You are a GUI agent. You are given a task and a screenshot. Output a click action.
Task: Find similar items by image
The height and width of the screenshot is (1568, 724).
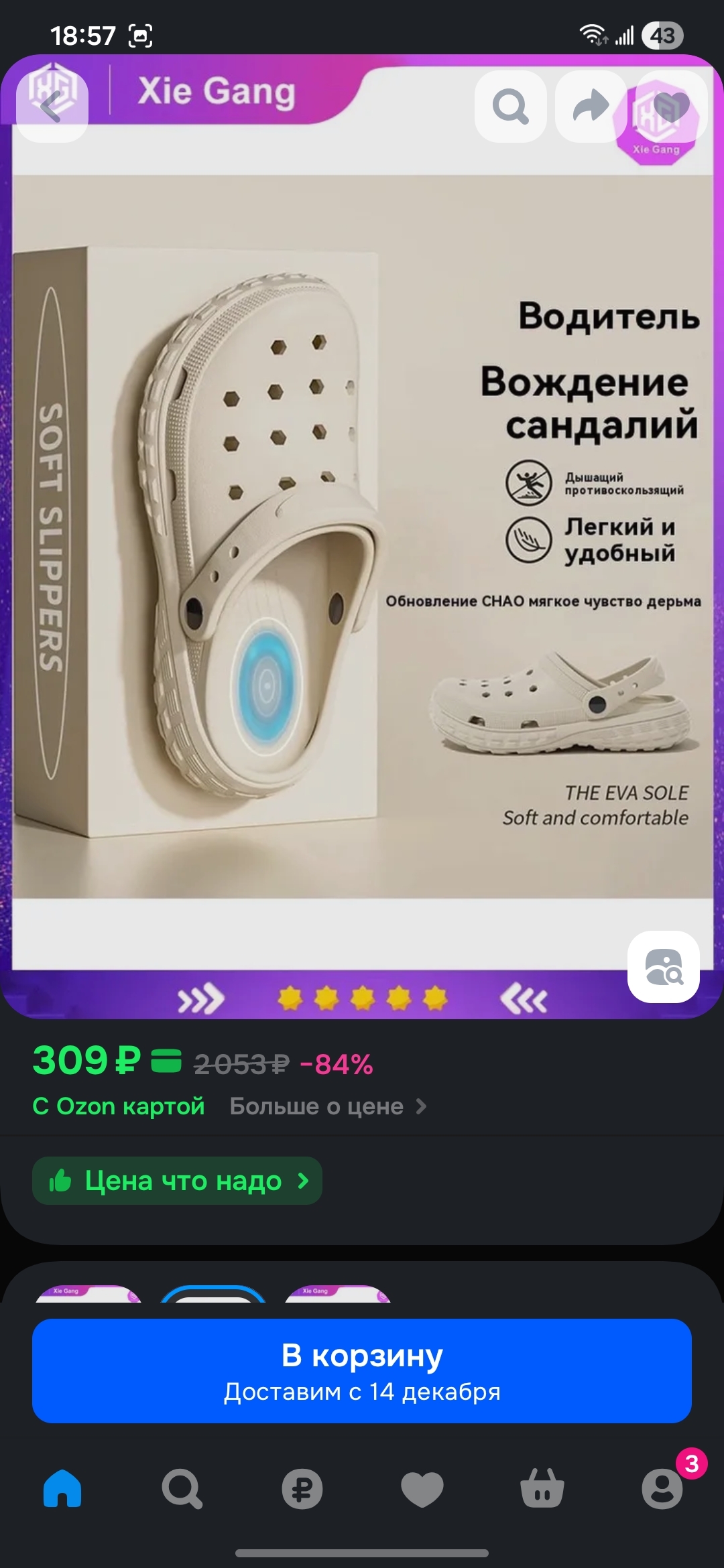[663, 966]
